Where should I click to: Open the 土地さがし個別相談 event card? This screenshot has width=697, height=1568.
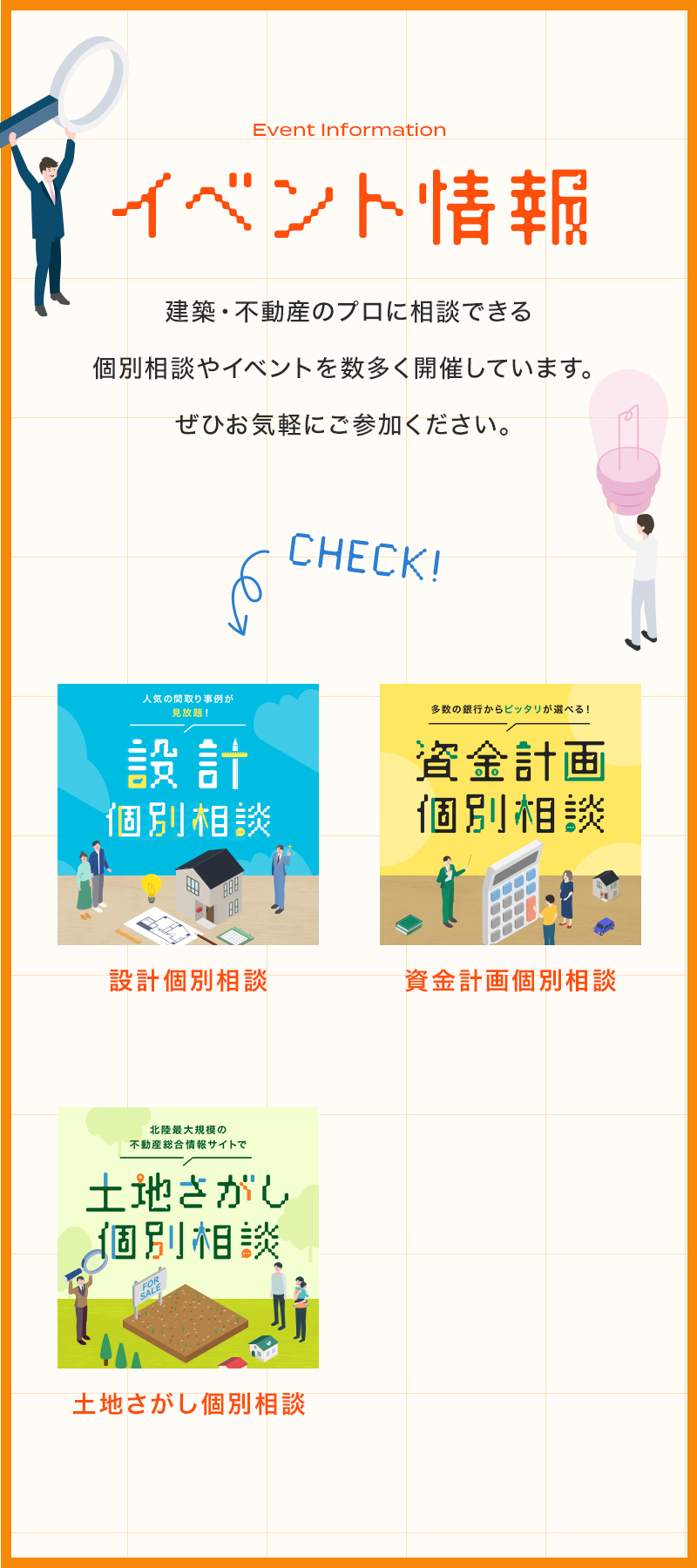(188, 1237)
